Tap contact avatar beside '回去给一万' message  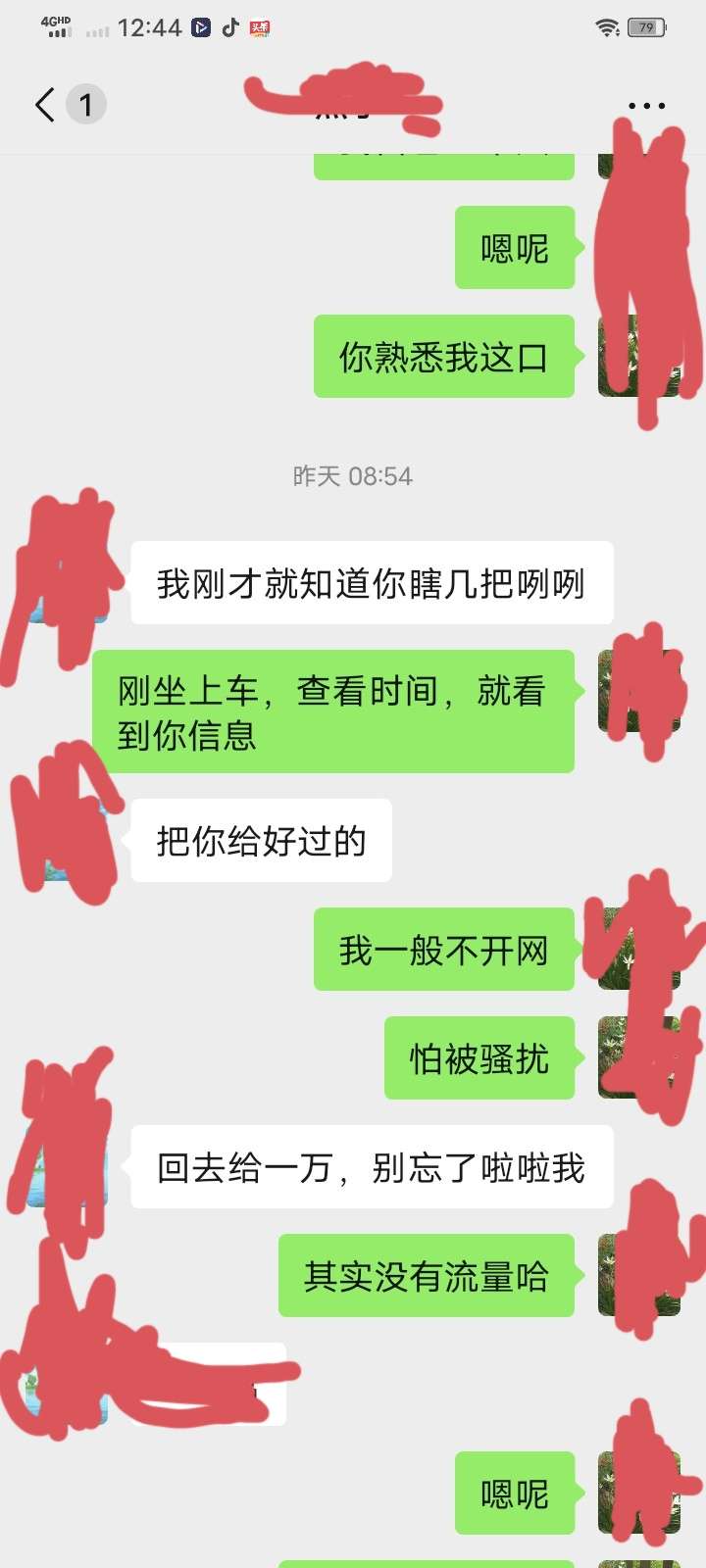pyautogui.click(x=67, y=1166)
